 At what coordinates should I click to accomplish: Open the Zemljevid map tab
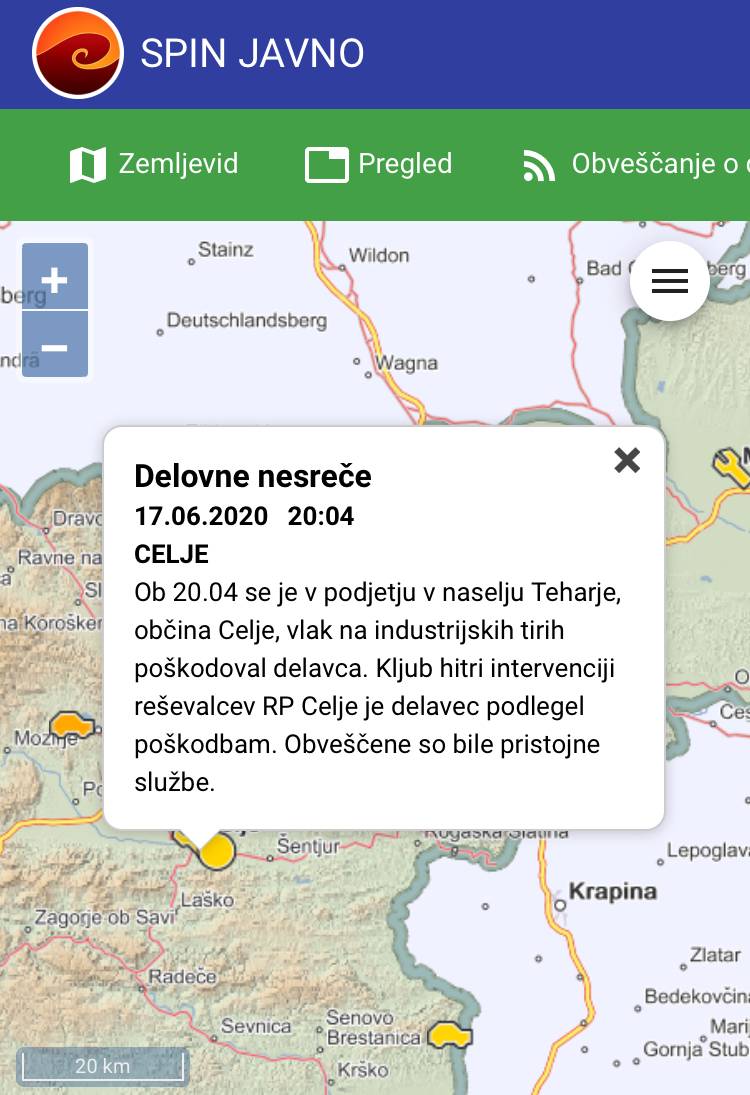coord(154,164)
